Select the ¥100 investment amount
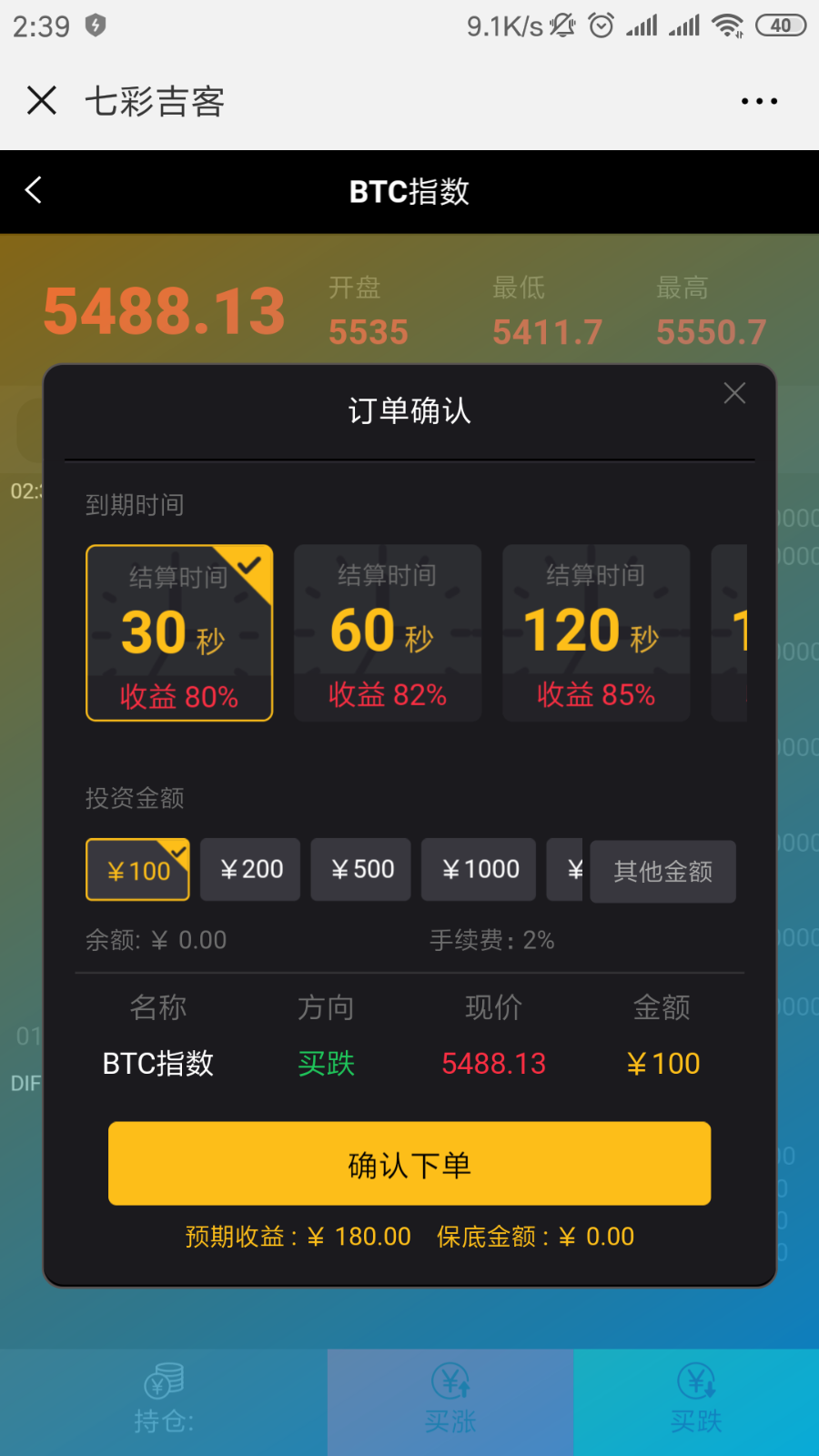 pos(137,870)
